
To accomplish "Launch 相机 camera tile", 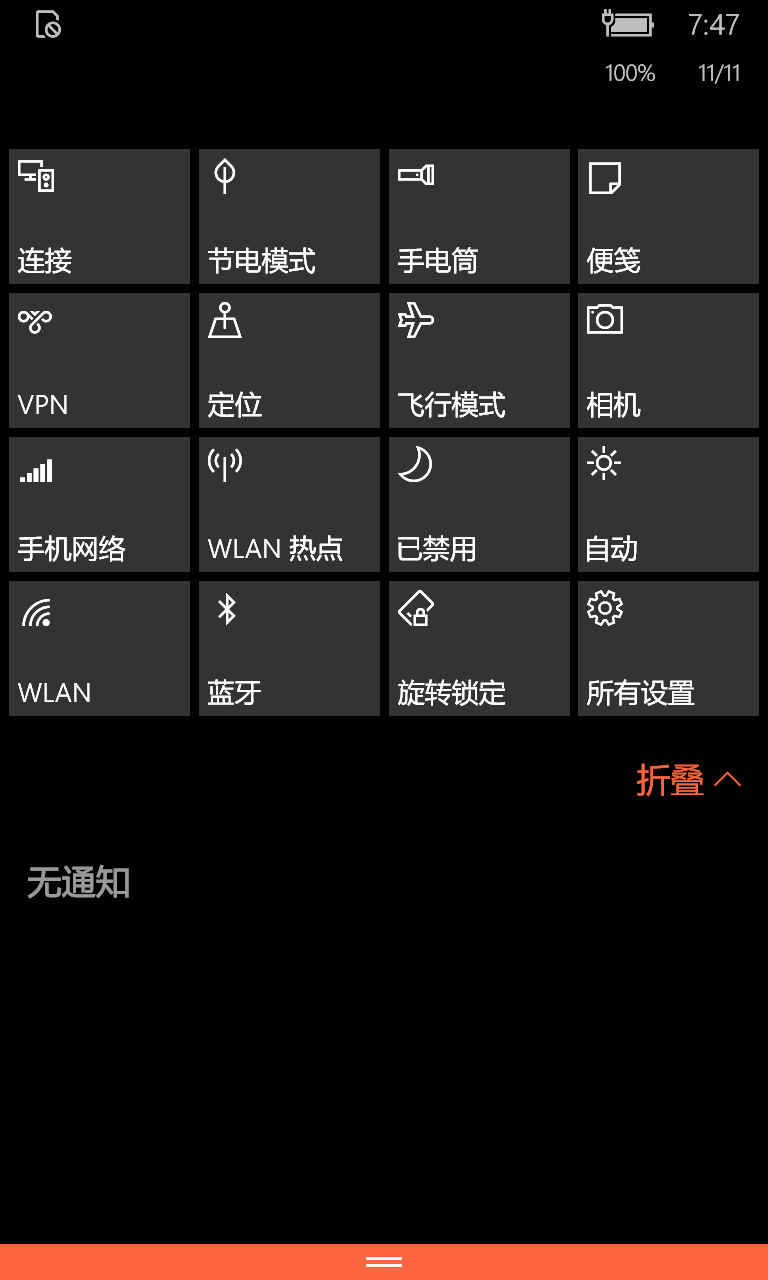I will point(668,360).
